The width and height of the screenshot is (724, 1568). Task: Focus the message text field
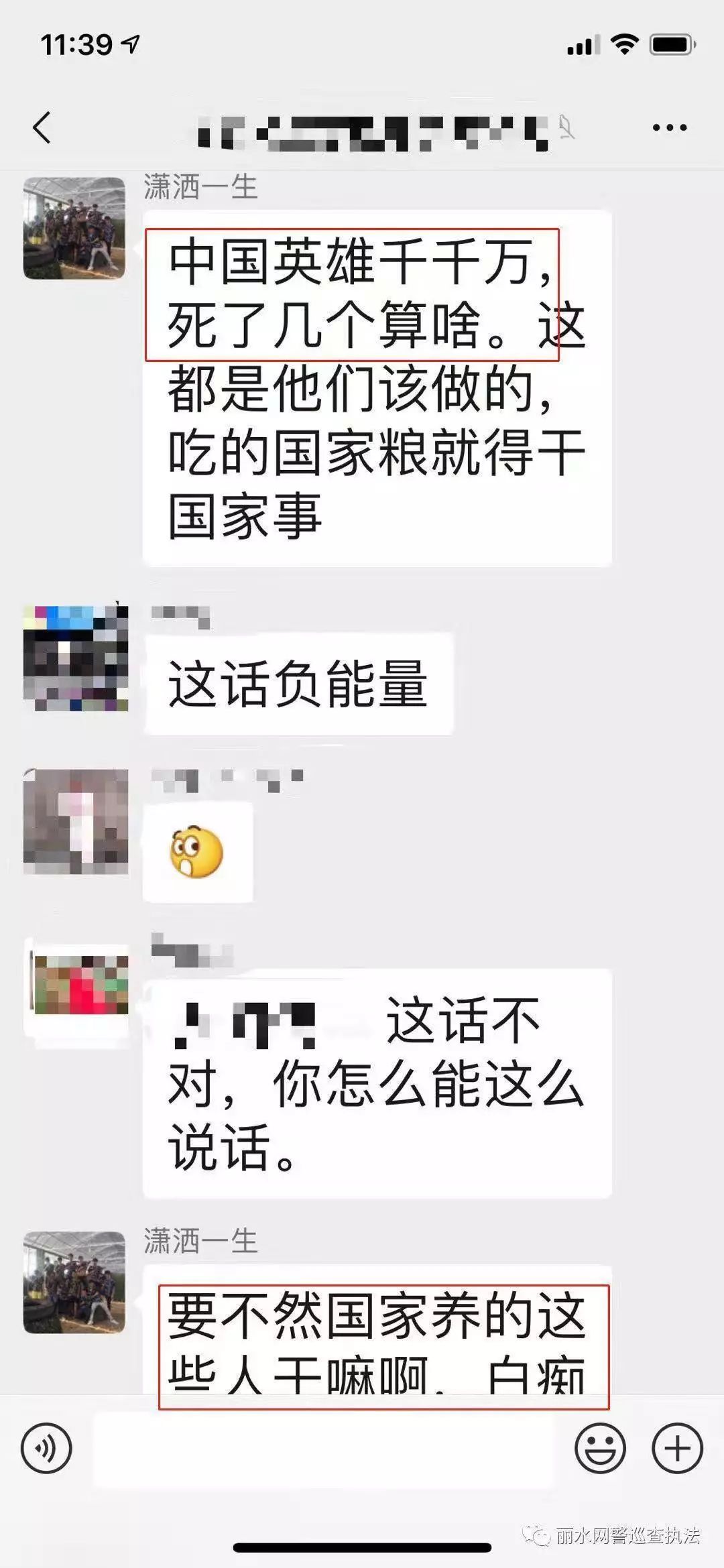pyautogui.click(x=325, y=1448)
